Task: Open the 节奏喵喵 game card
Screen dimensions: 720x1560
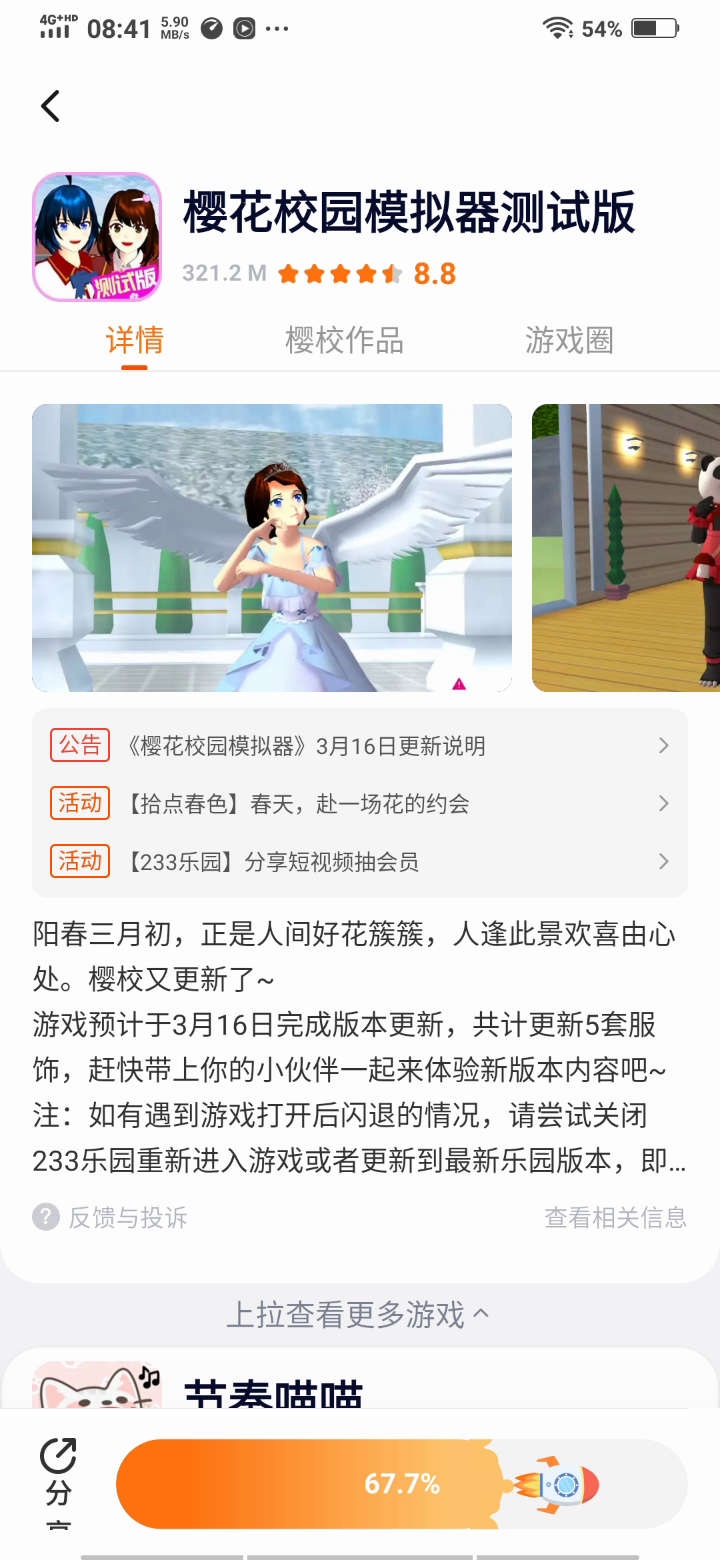Action: (x=272, y=1388)
